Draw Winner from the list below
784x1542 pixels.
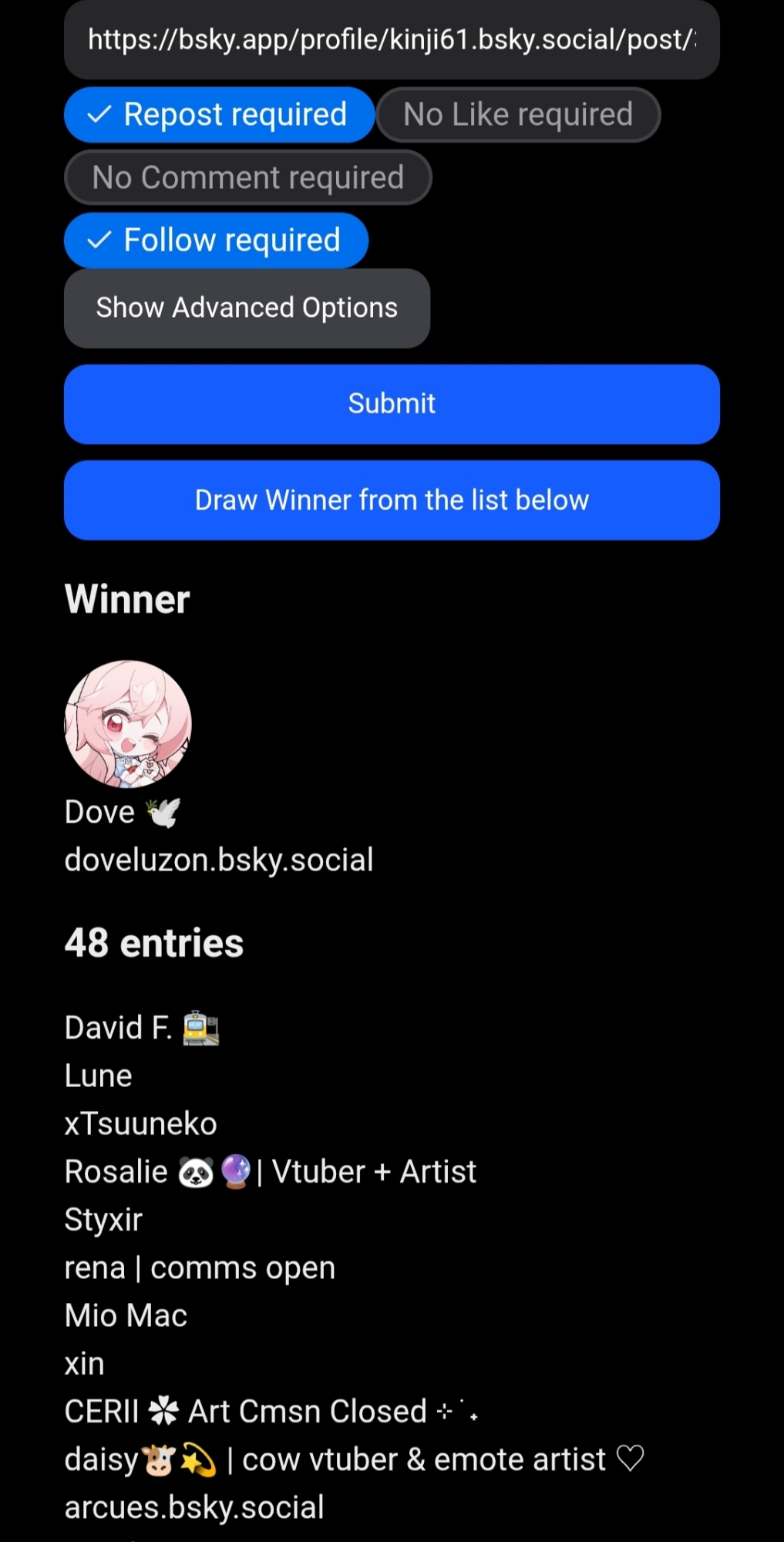pyautogui.click(x=392, y=500)
